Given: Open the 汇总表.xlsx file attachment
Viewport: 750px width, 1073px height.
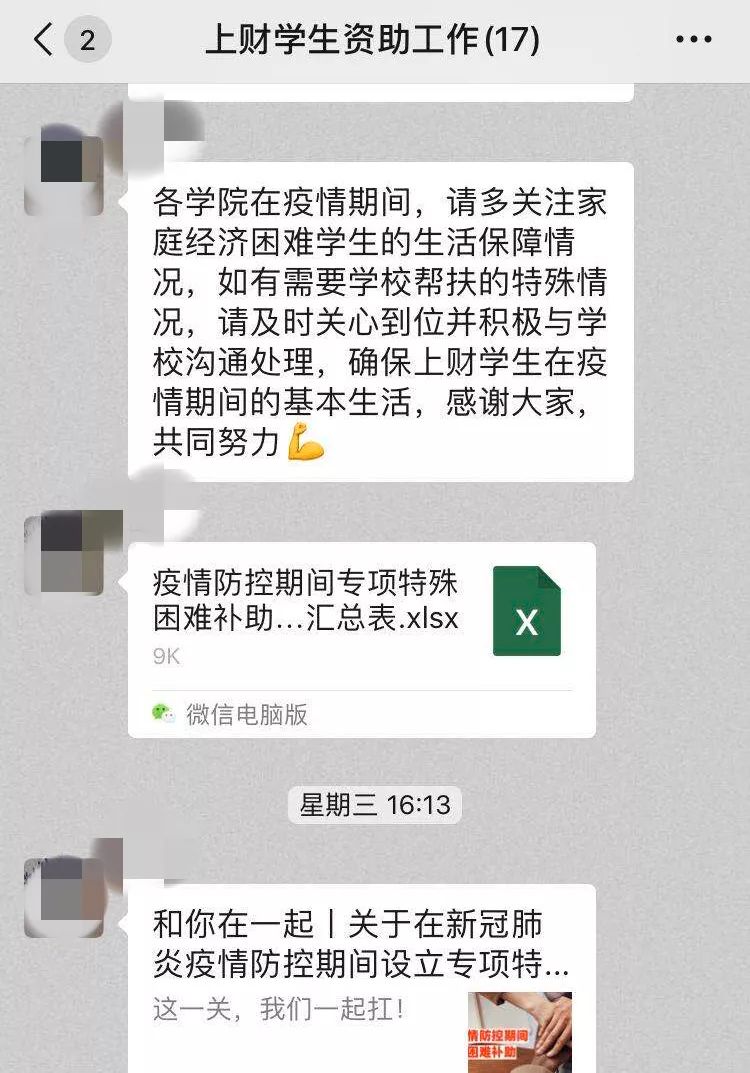Looking at the screenshot, I should (x=361, y=612).
